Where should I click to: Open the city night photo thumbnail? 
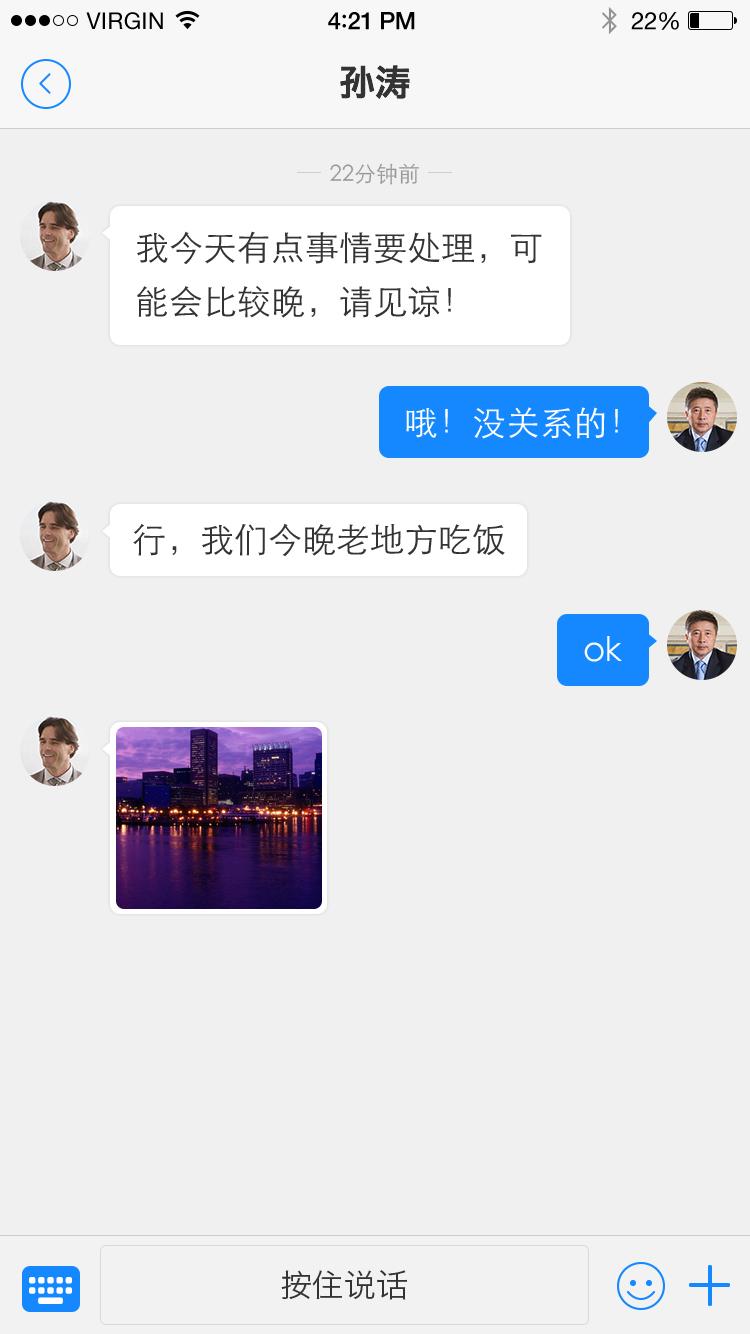pyautogui.click(x=218, y=818)
